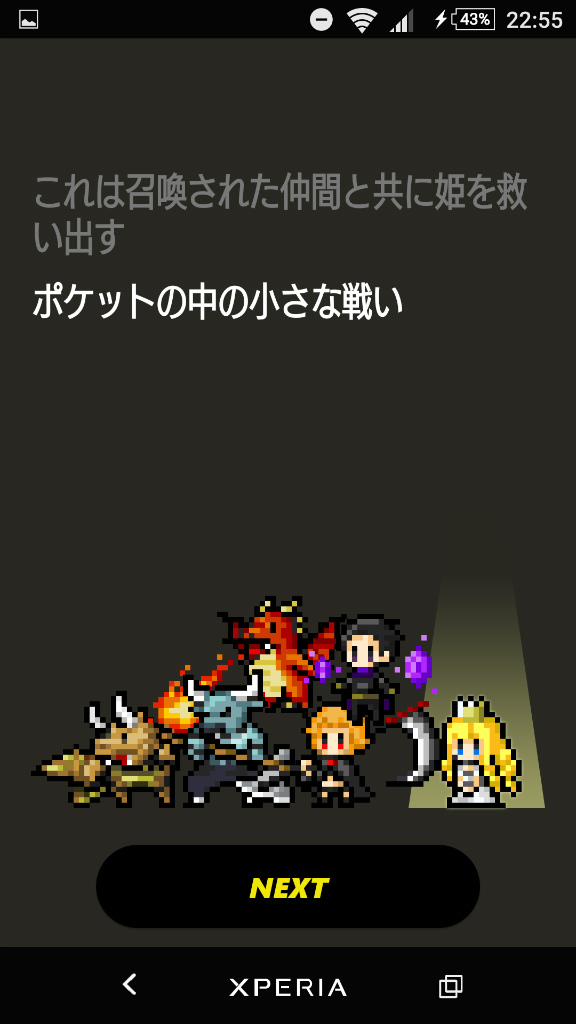Go home via the XPERIA button
This screenshot has height=1024, width=576.
pyautogui.click(x=288, y=987)
